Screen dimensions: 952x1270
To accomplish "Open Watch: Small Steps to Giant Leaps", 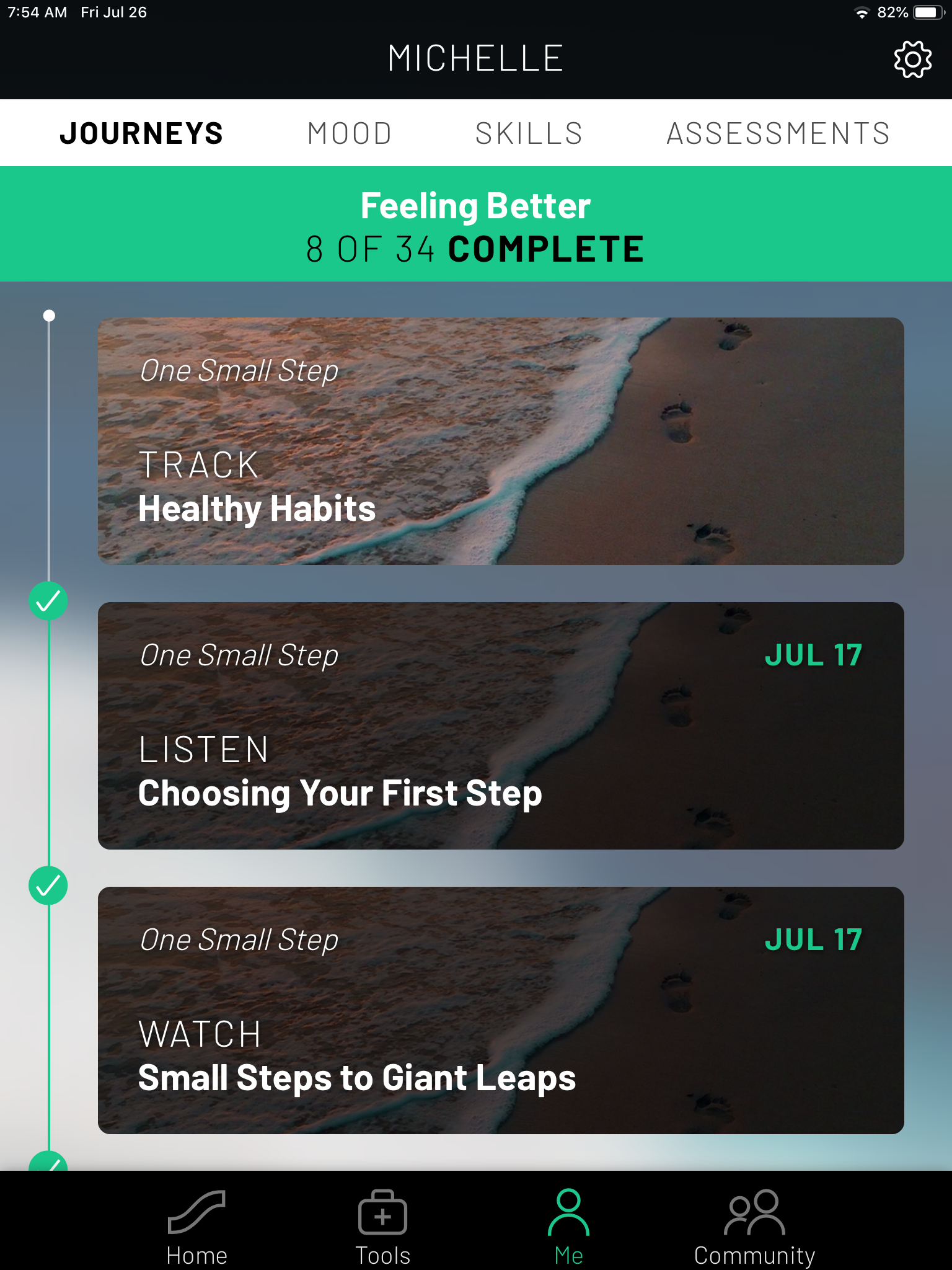I will (501, 1010).
